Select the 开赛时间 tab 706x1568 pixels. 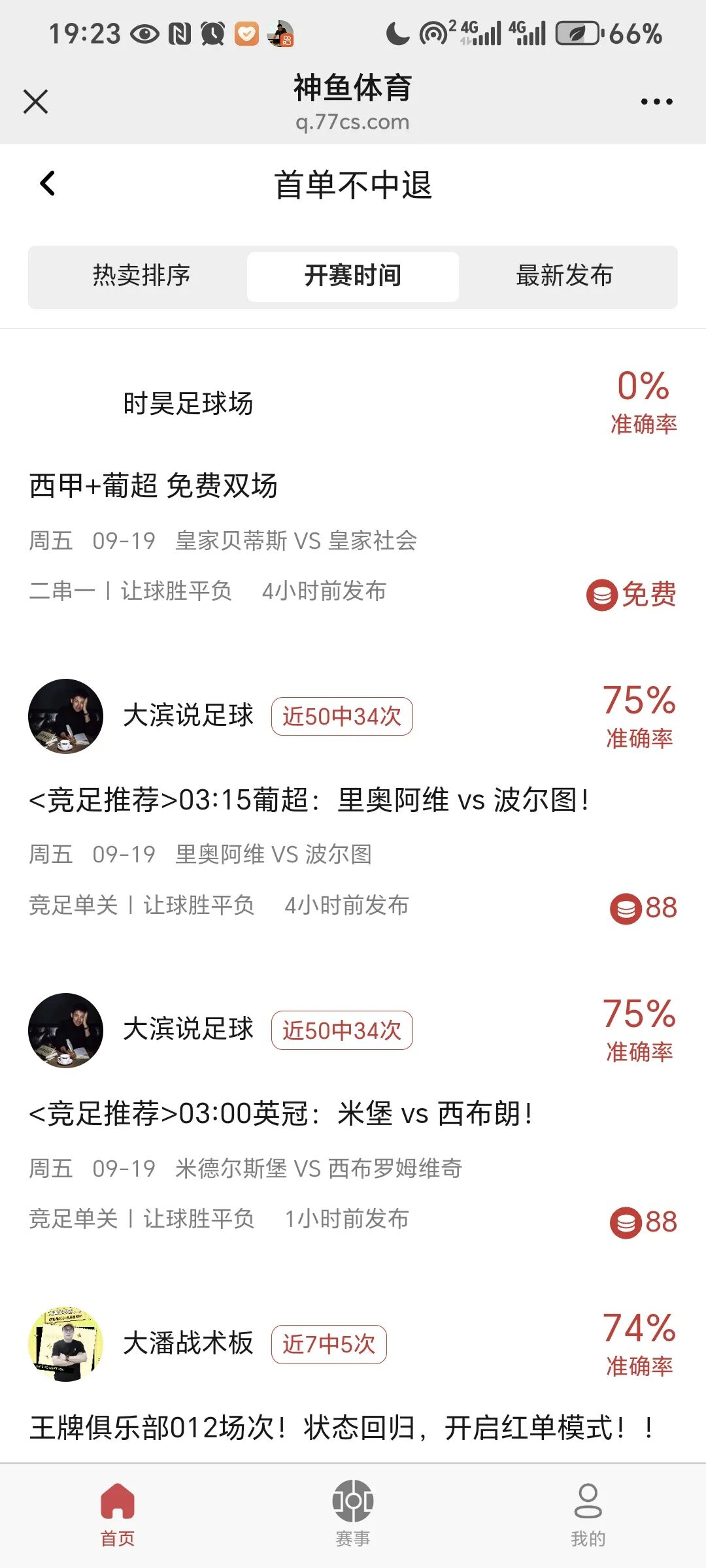point(353,276)
